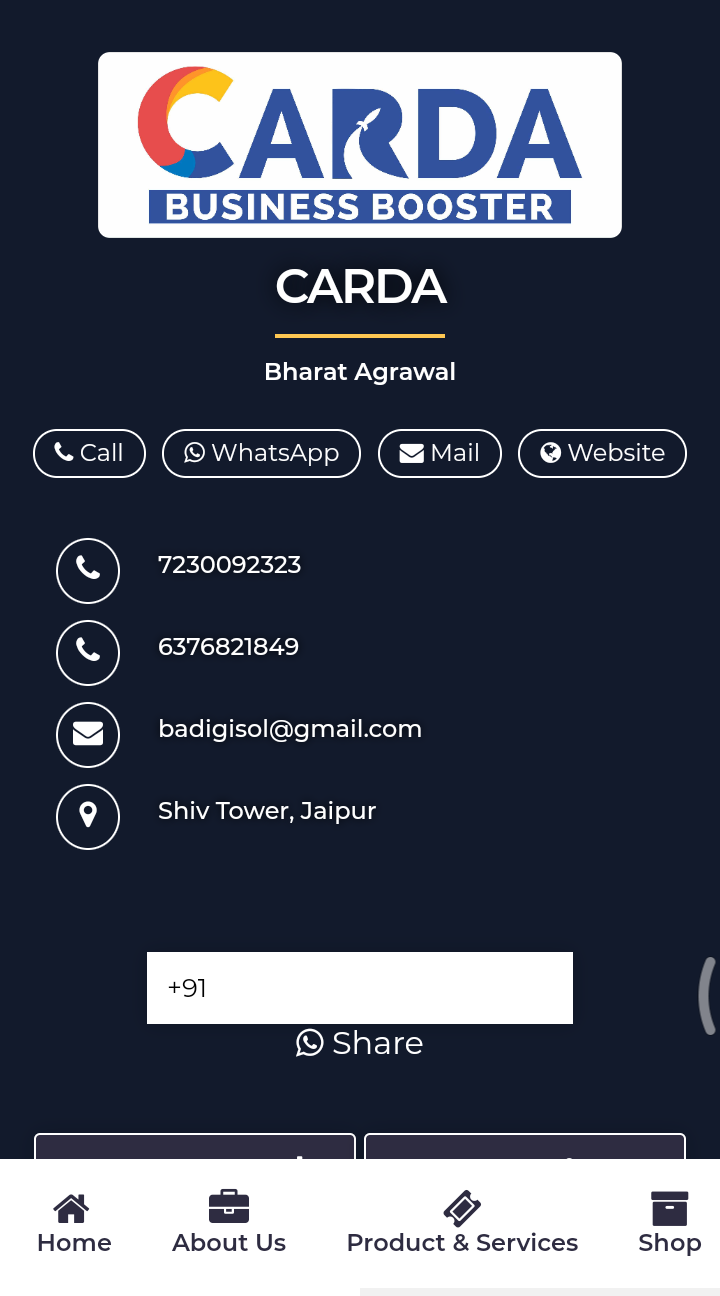This screenshot has height=1296, width=720.
Task: Tap the Call button
Action: 89,453
